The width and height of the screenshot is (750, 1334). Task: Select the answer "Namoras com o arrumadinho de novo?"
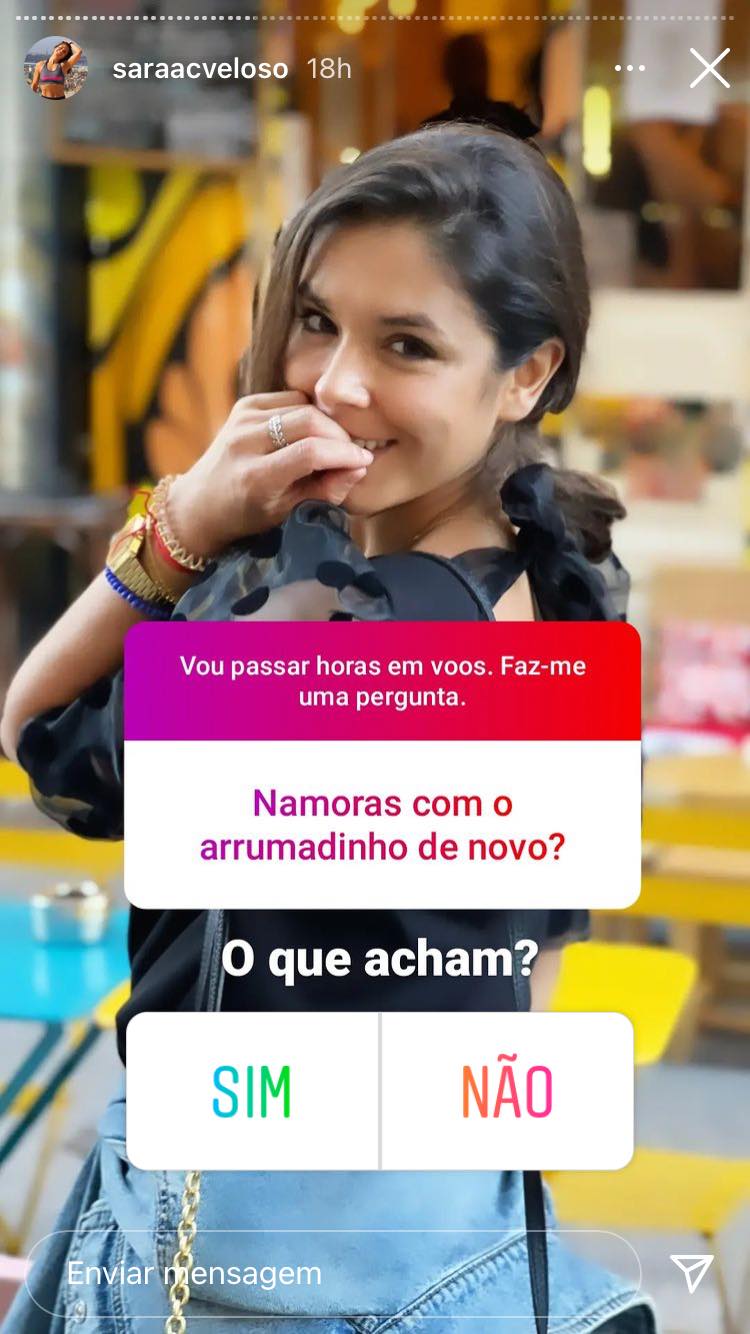coord(383,821)
